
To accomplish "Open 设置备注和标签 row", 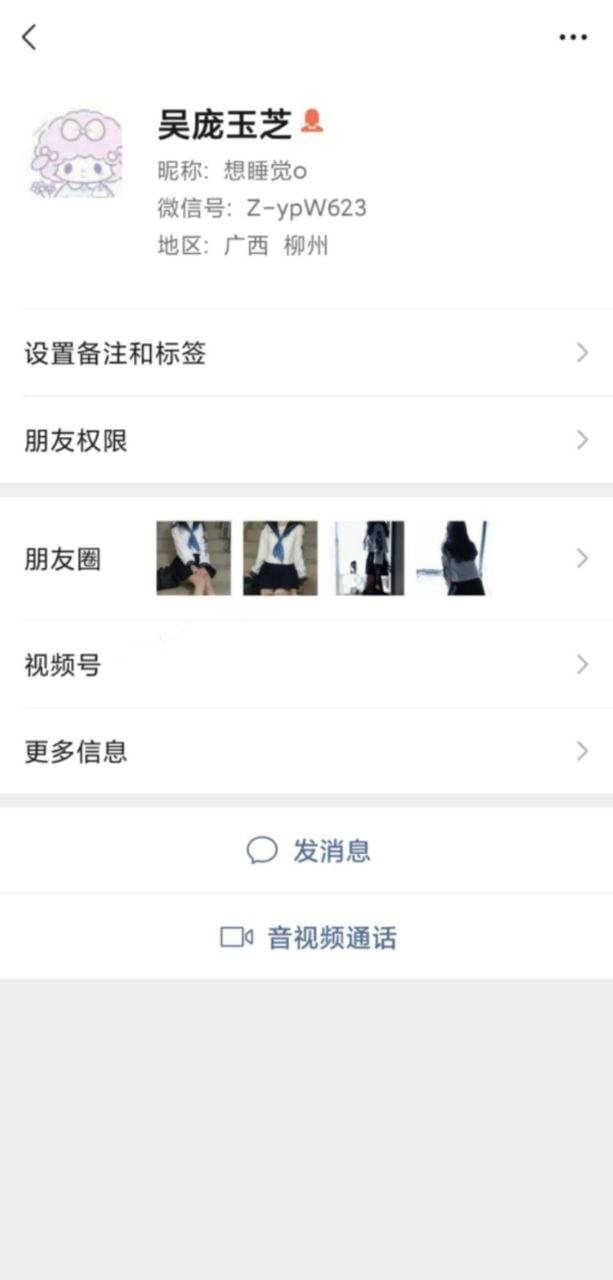I will (306, 353).
